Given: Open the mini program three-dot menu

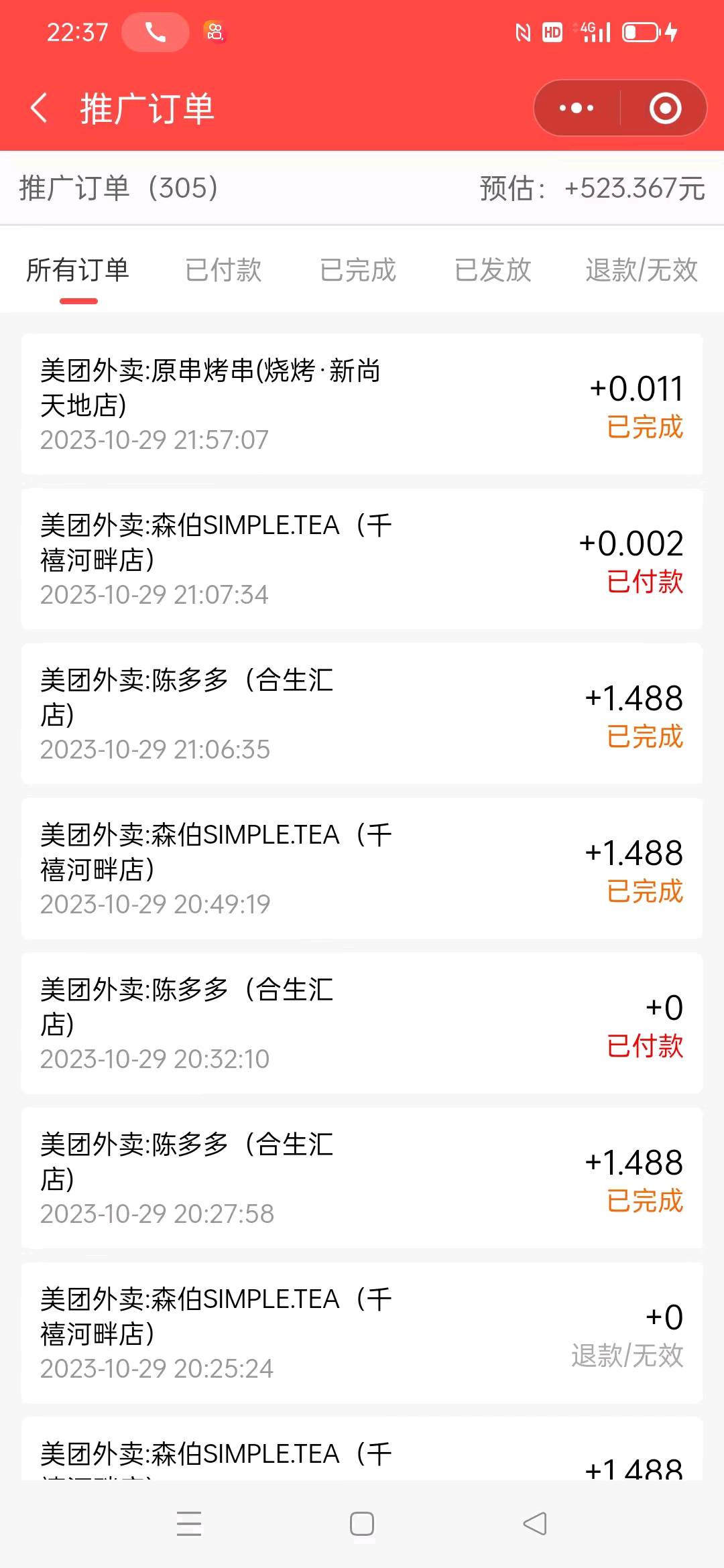Looking at the screenshot, I should tap(577, 108).
